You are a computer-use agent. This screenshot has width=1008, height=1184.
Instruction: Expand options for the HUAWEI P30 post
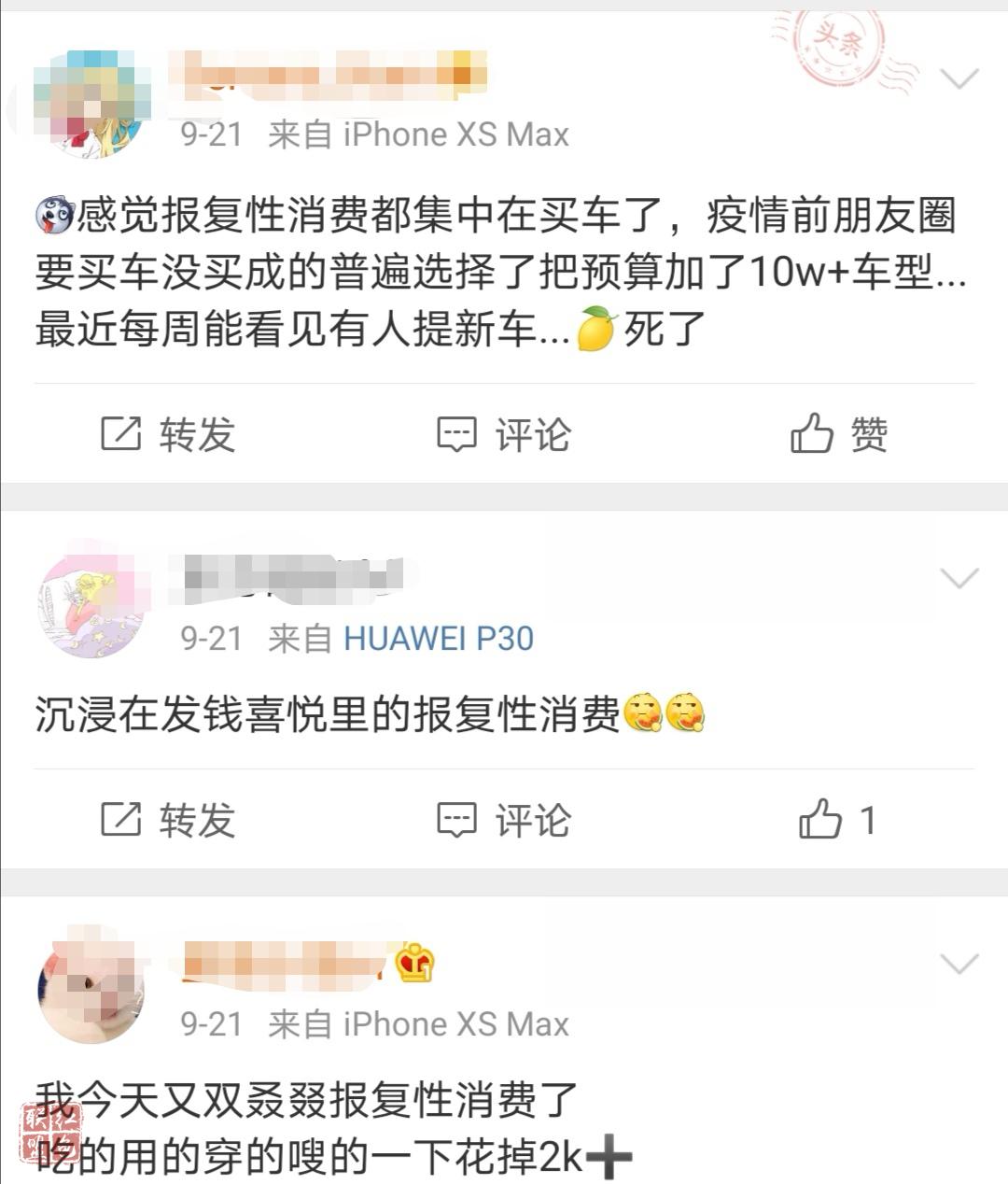tap(959, 579)
